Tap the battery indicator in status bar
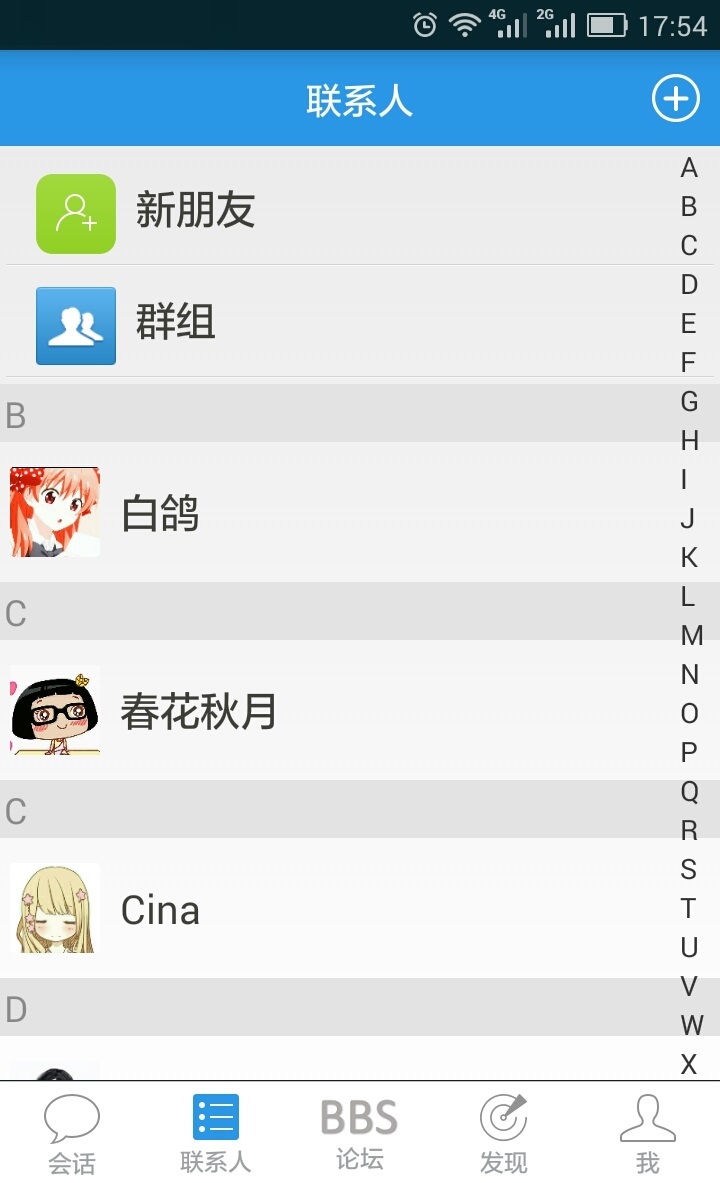720x1183 pixels. (610, 24)
